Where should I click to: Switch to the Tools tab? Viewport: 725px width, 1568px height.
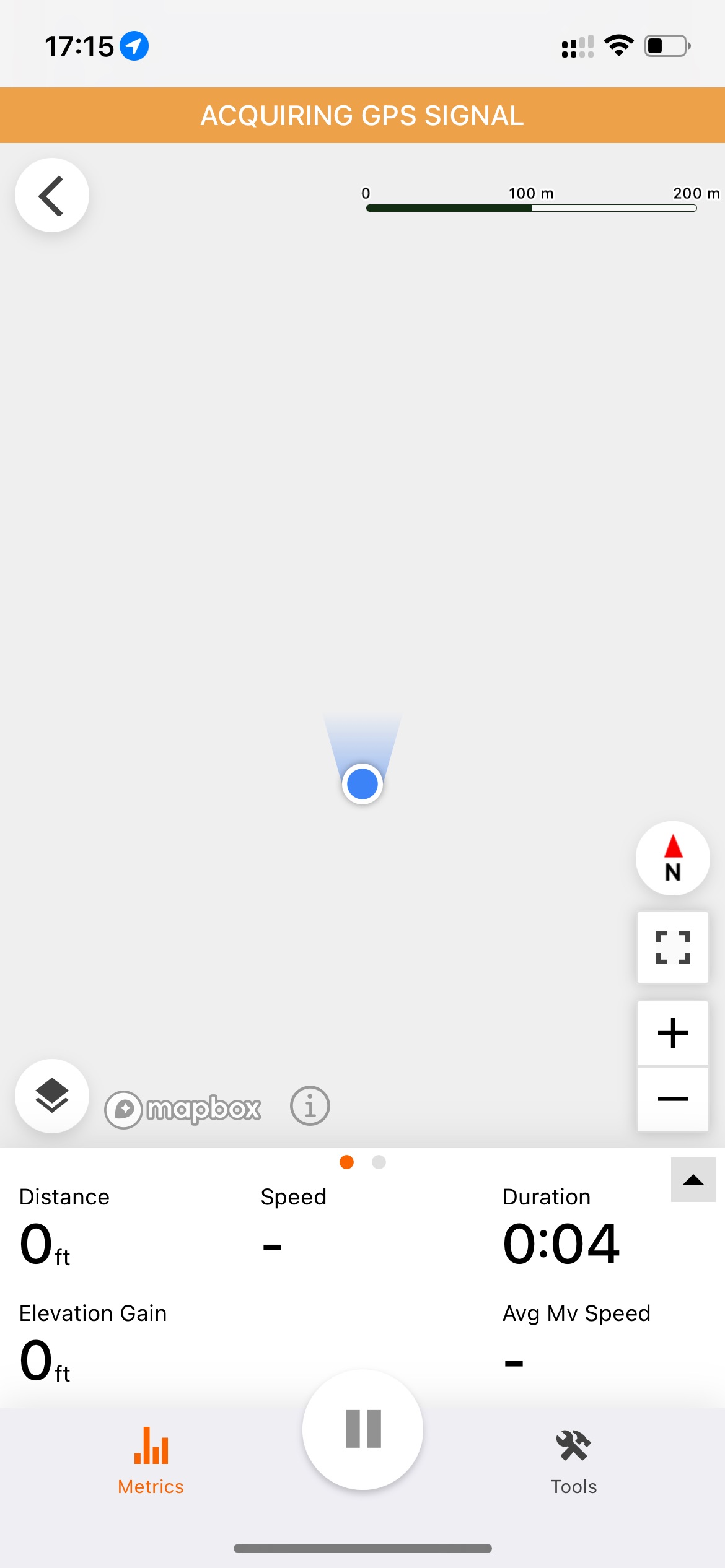tap(574, 1461)
